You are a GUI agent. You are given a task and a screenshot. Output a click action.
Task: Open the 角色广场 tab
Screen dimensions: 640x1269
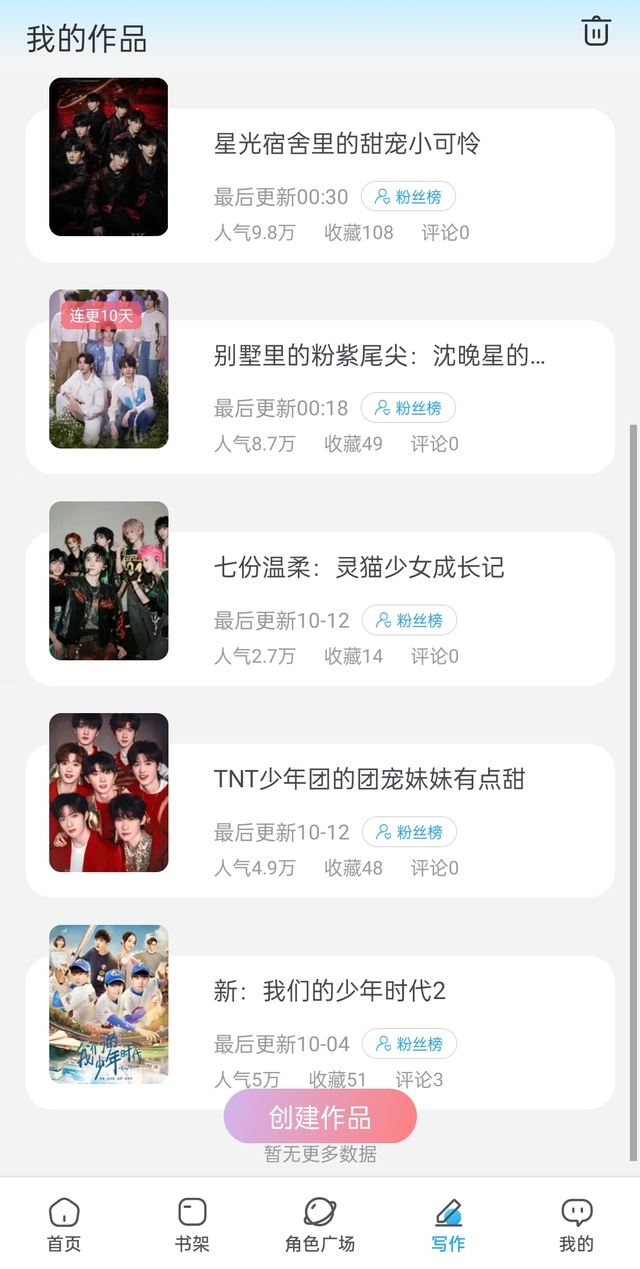[x=320, y=1225]
